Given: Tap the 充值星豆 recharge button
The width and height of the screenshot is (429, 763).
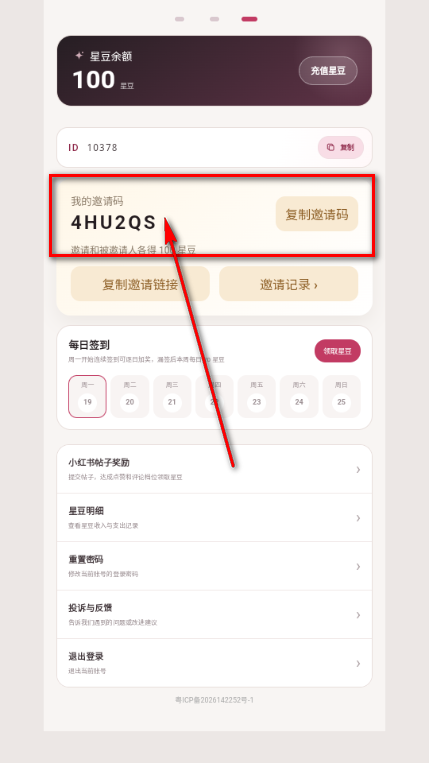Looking at the screenshot, I should pyautogui.click(x=328, y=71).
